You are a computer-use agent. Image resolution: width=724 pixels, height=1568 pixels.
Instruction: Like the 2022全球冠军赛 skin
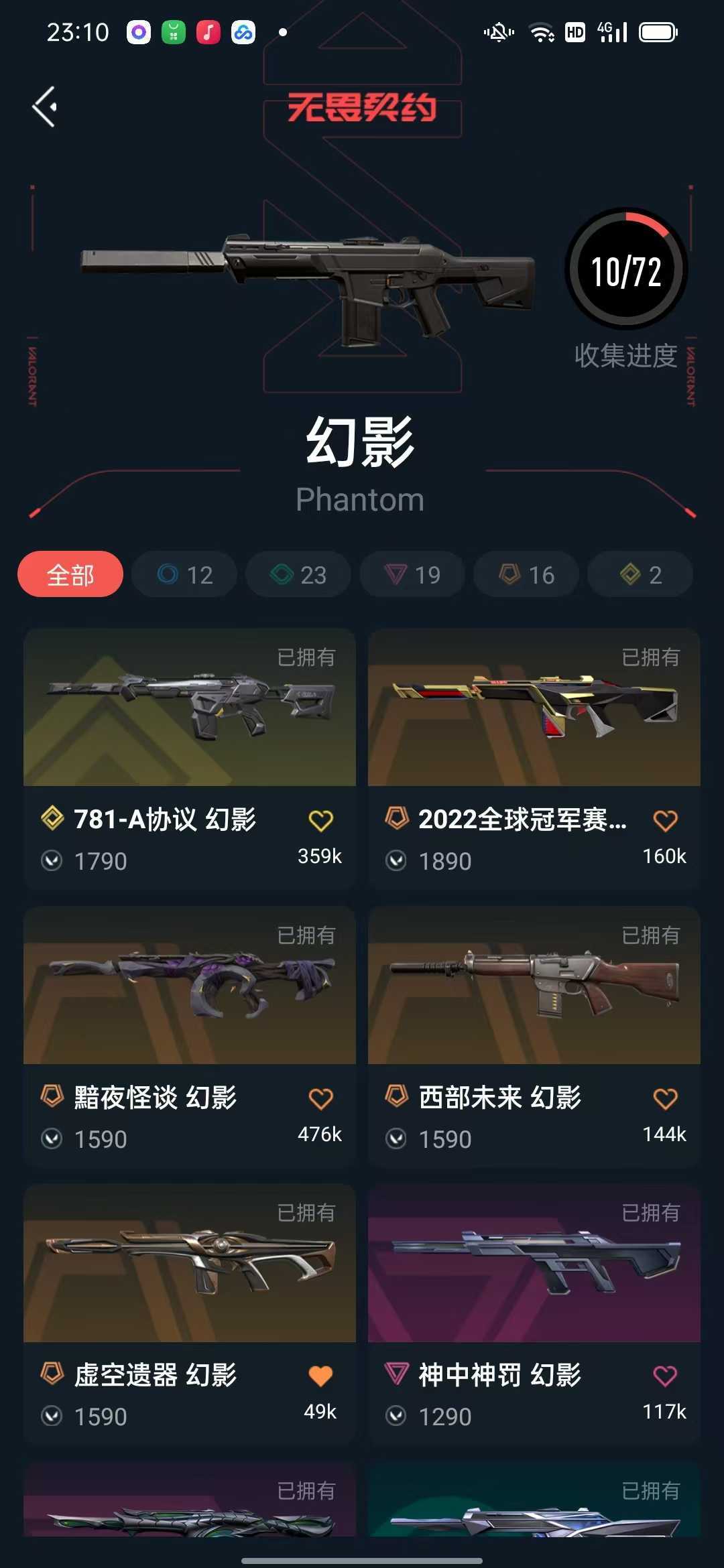point(665,820)
